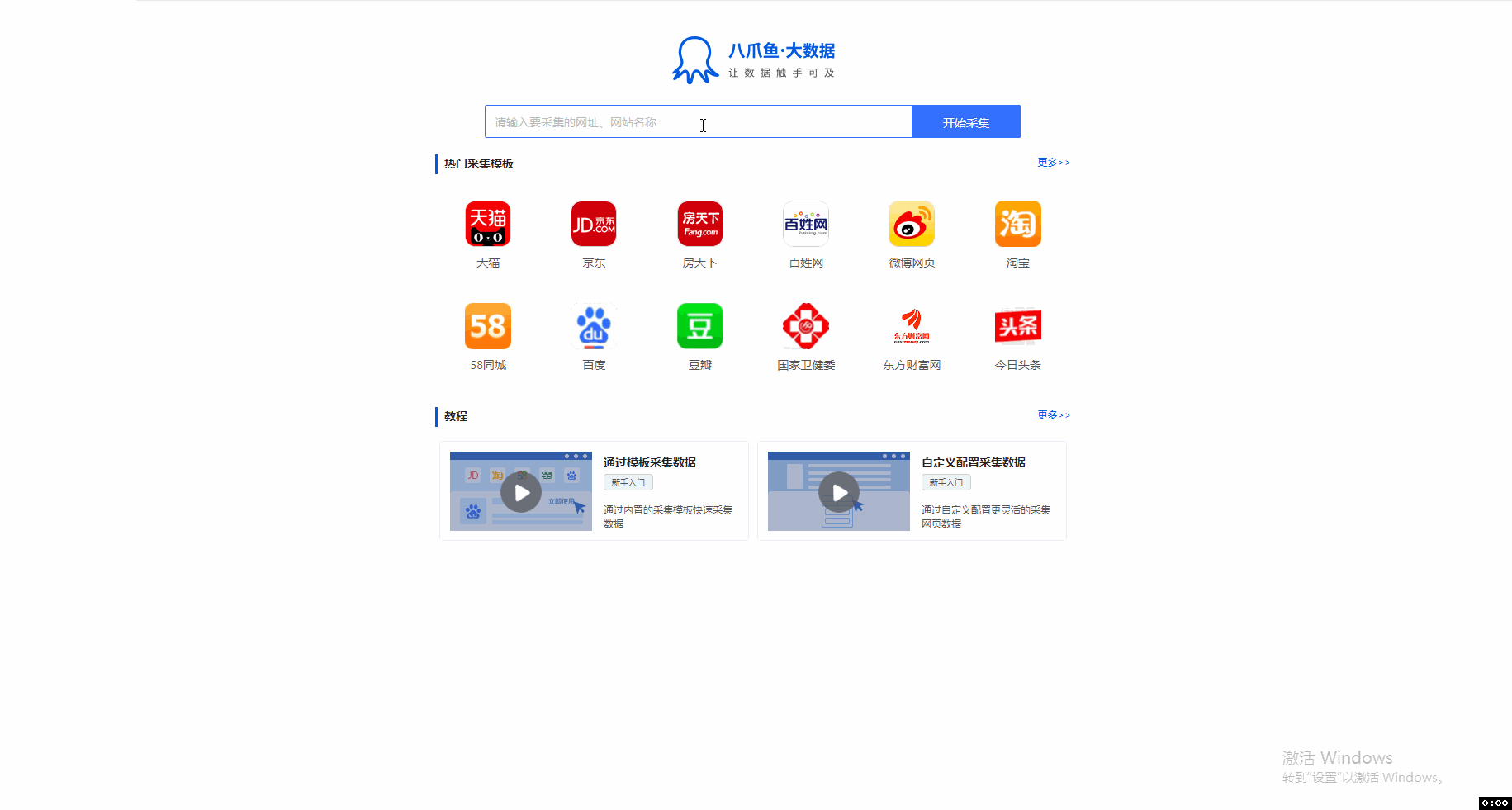Select the 淘宝 template
1512x810 pixels.
(1017, 225)
